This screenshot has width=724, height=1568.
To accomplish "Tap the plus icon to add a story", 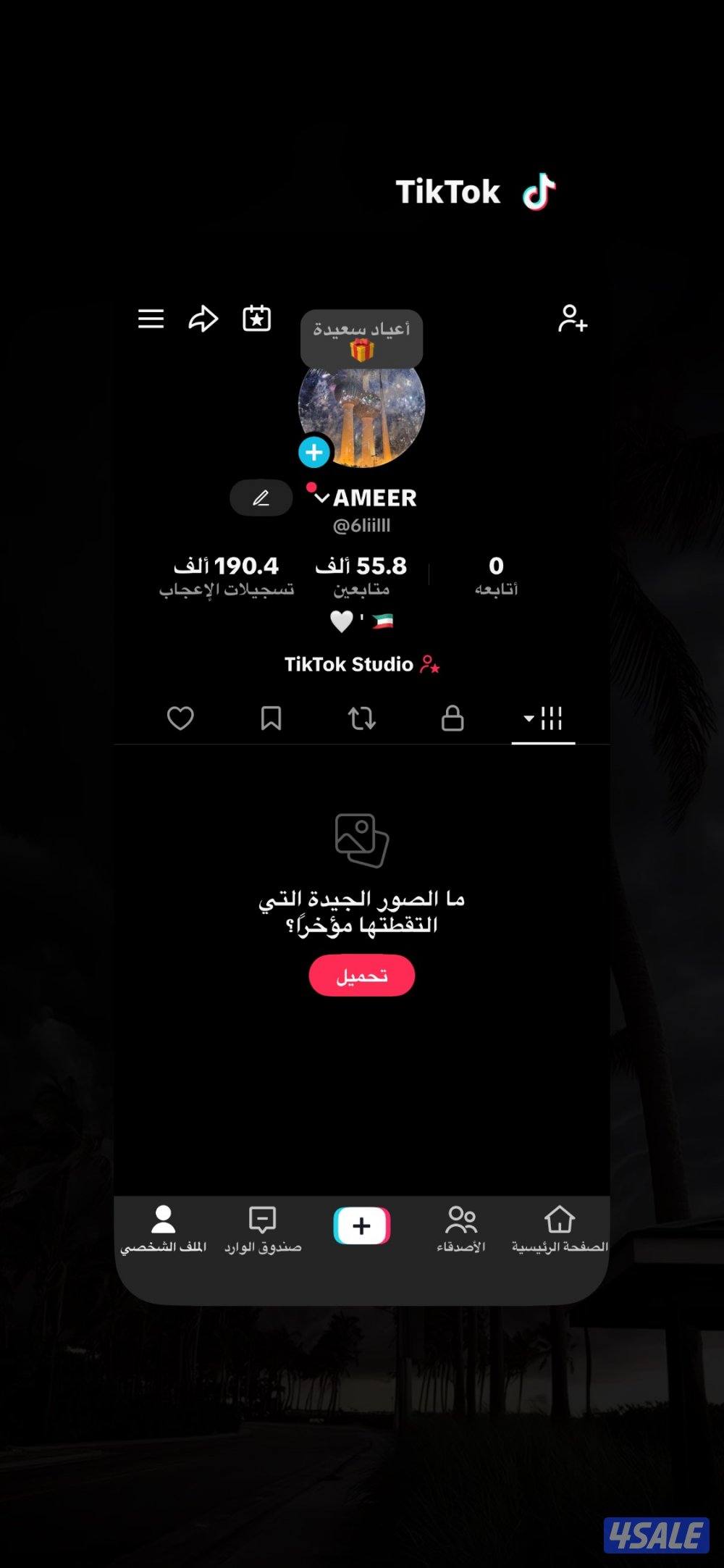I will 314,452.
